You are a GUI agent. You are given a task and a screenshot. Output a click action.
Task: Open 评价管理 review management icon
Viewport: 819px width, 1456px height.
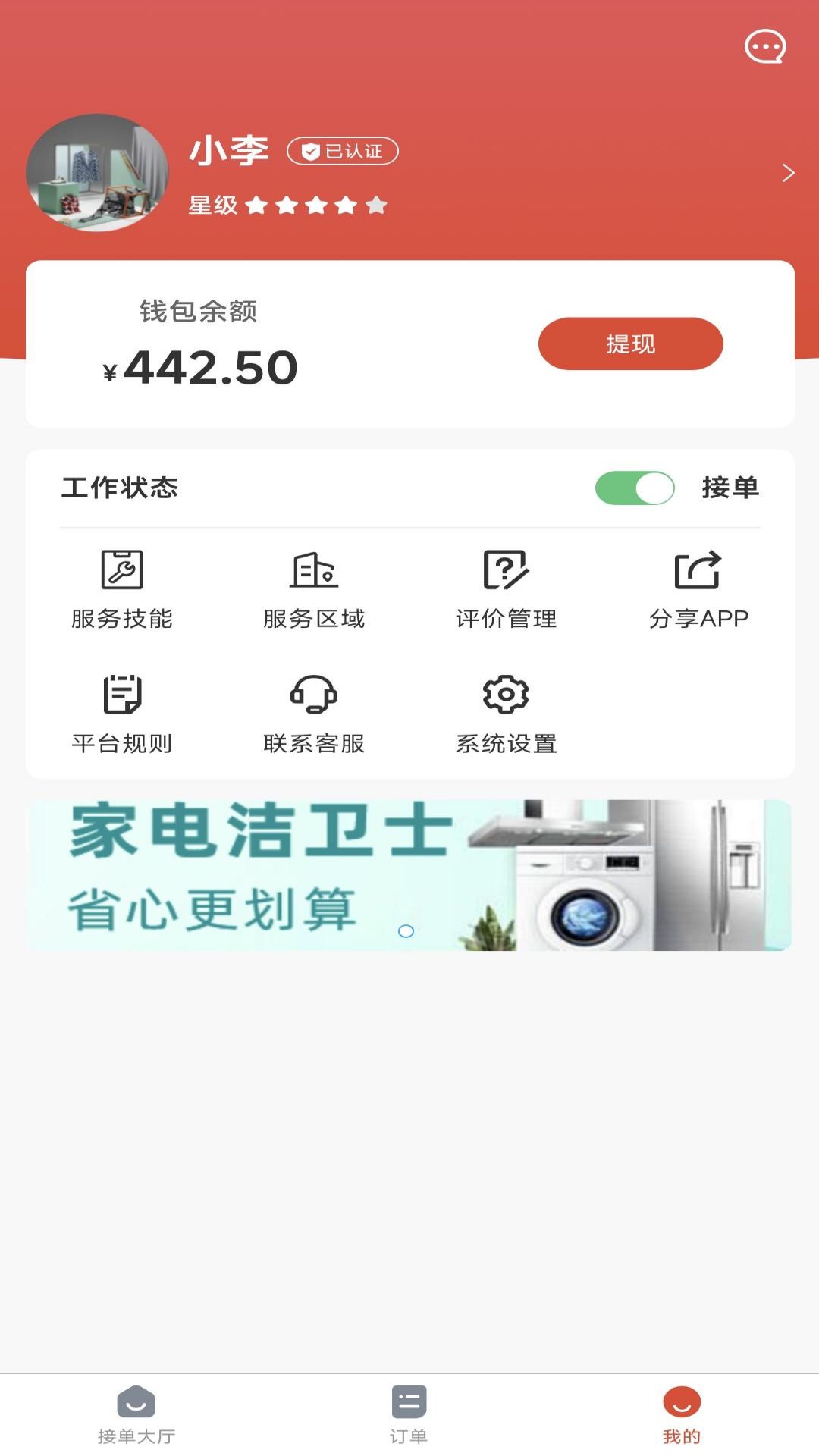[505, 572]
